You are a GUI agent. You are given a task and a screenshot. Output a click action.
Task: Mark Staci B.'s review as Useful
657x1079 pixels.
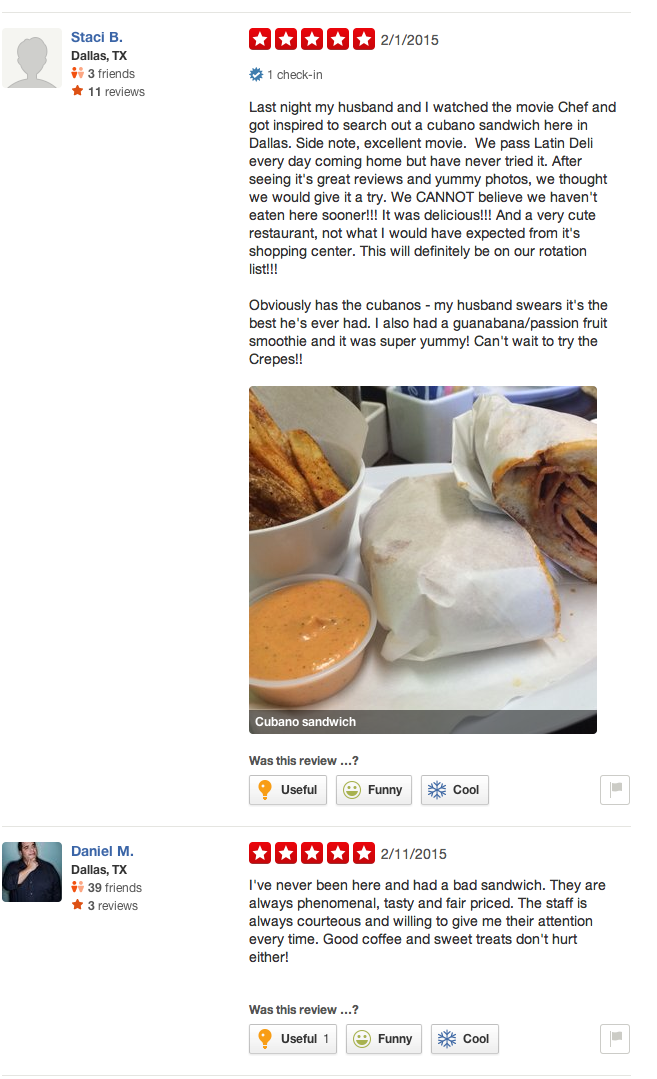(x=288, y=790)
